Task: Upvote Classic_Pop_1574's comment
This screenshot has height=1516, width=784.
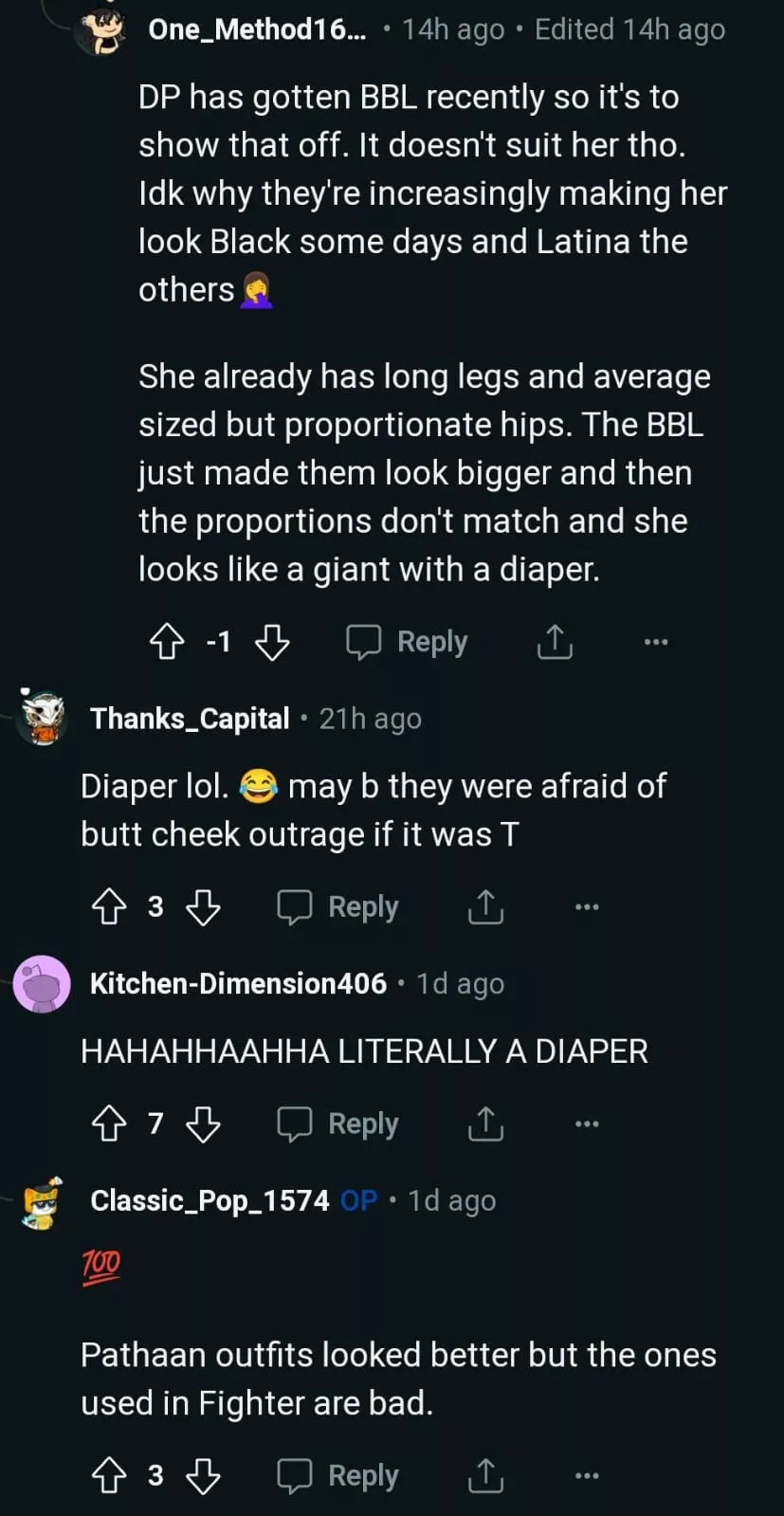Action: coord(108,1476)
